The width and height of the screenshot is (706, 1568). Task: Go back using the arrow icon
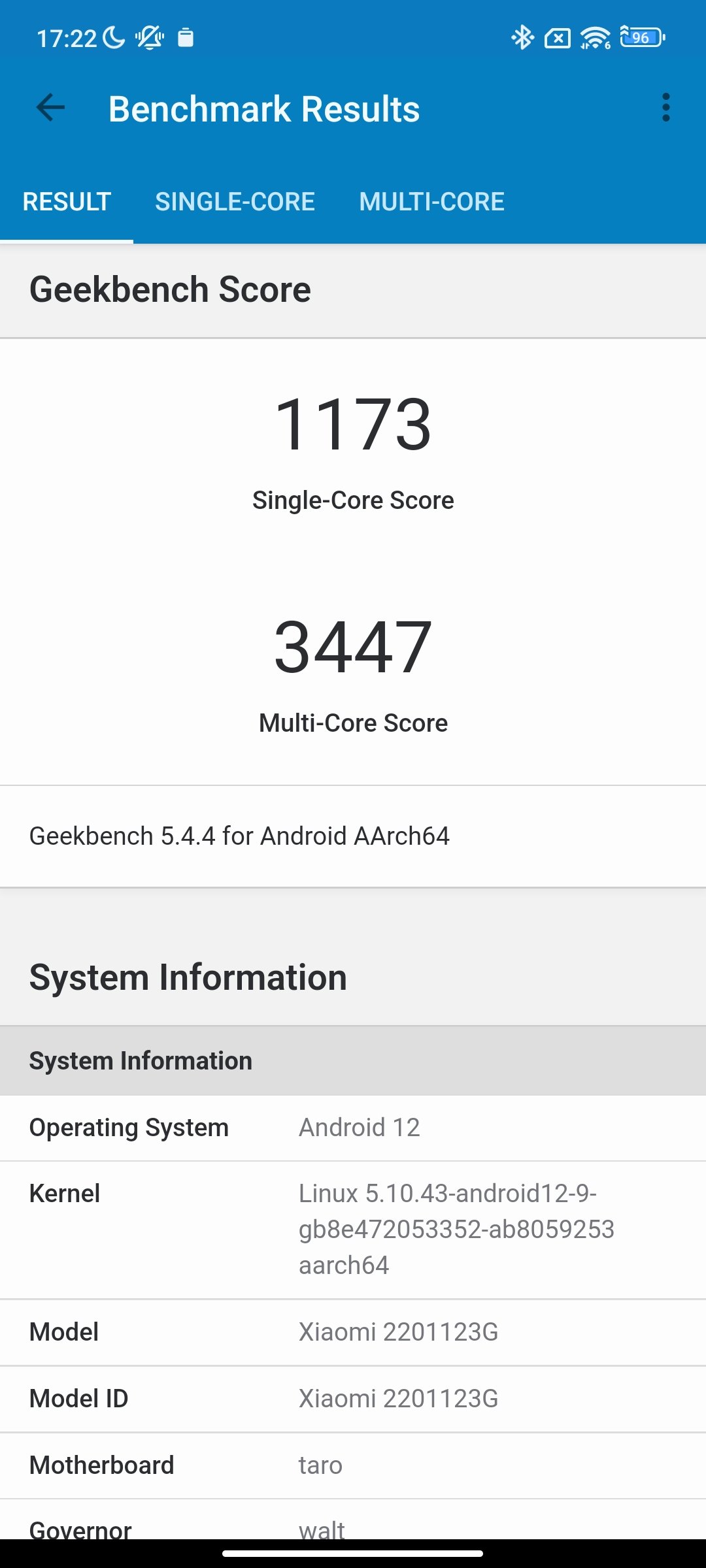(50, 108)
